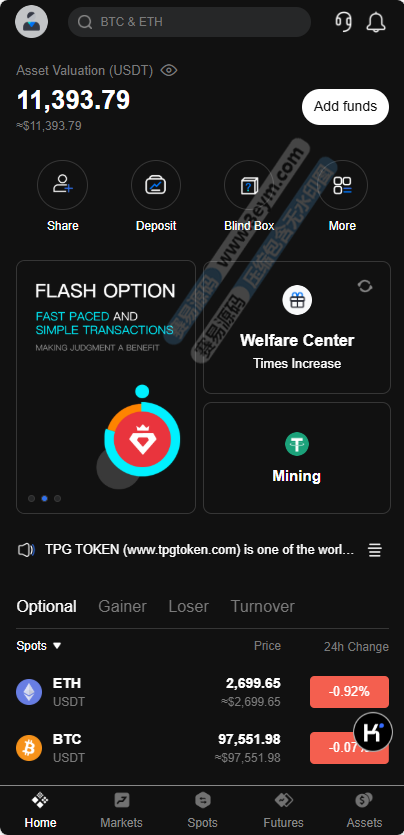Hide the asset valuation with eye icon
This screenshot has width=404, height=835.
[x=169, y=70]
